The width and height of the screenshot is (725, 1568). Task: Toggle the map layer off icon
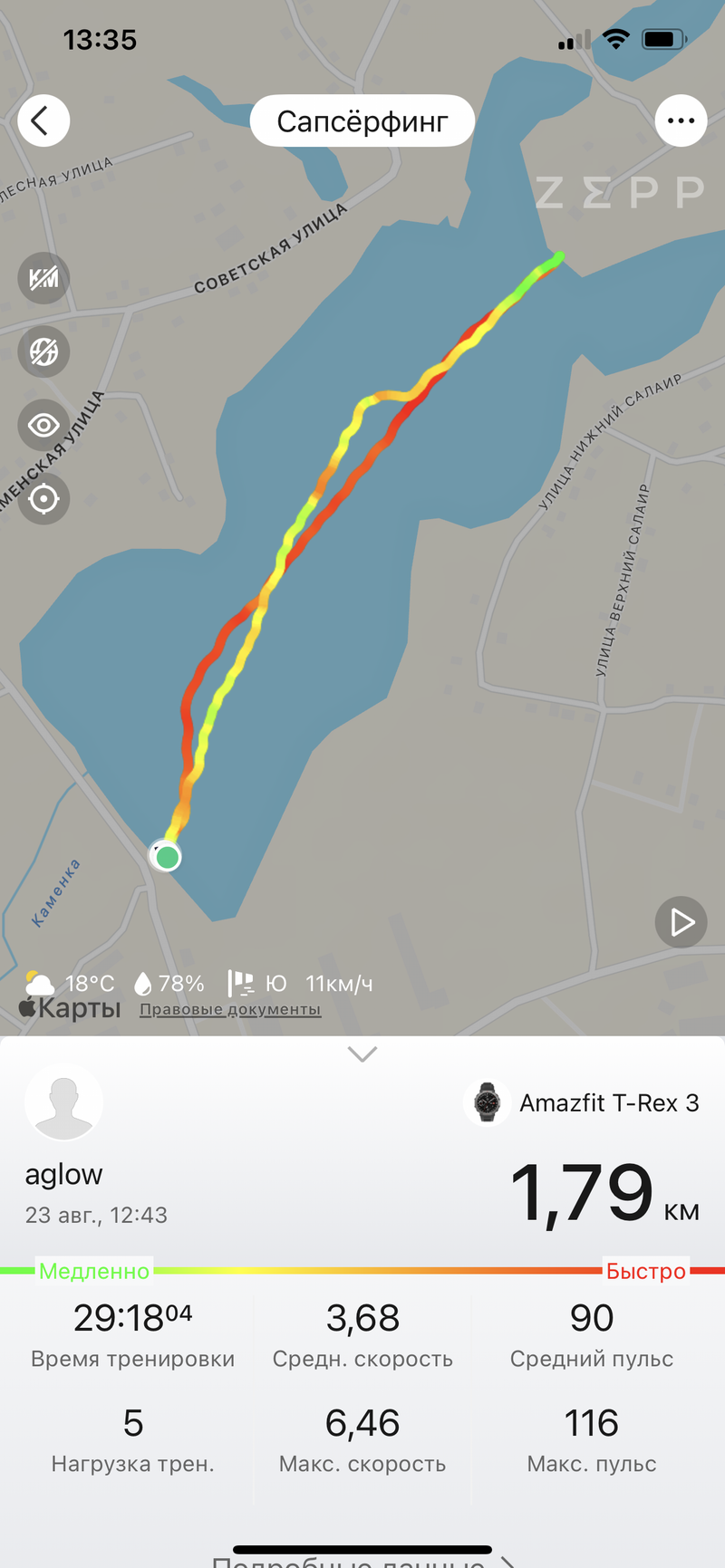(x=43, y=351)
